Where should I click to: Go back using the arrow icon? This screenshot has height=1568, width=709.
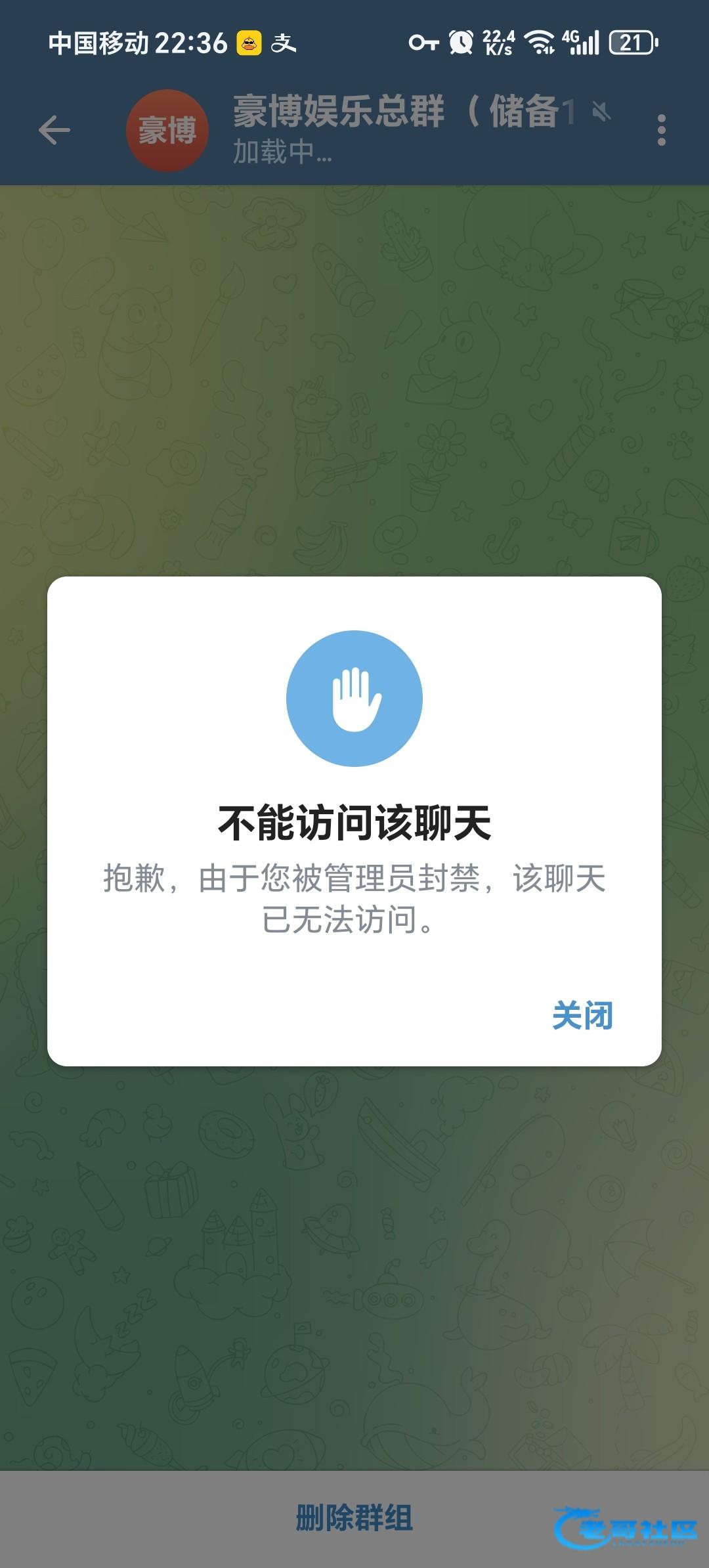54,130
